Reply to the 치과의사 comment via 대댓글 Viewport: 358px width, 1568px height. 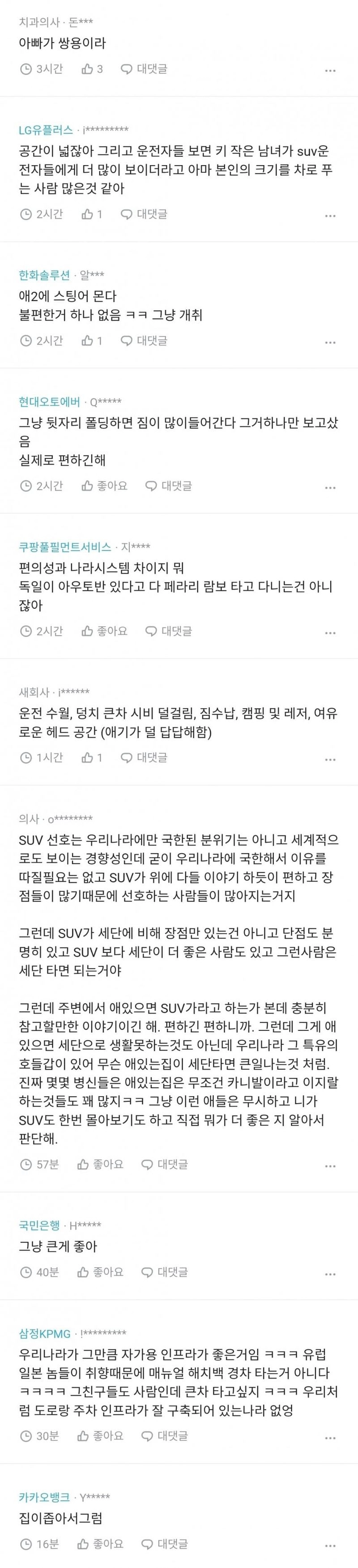coord(144,69)
